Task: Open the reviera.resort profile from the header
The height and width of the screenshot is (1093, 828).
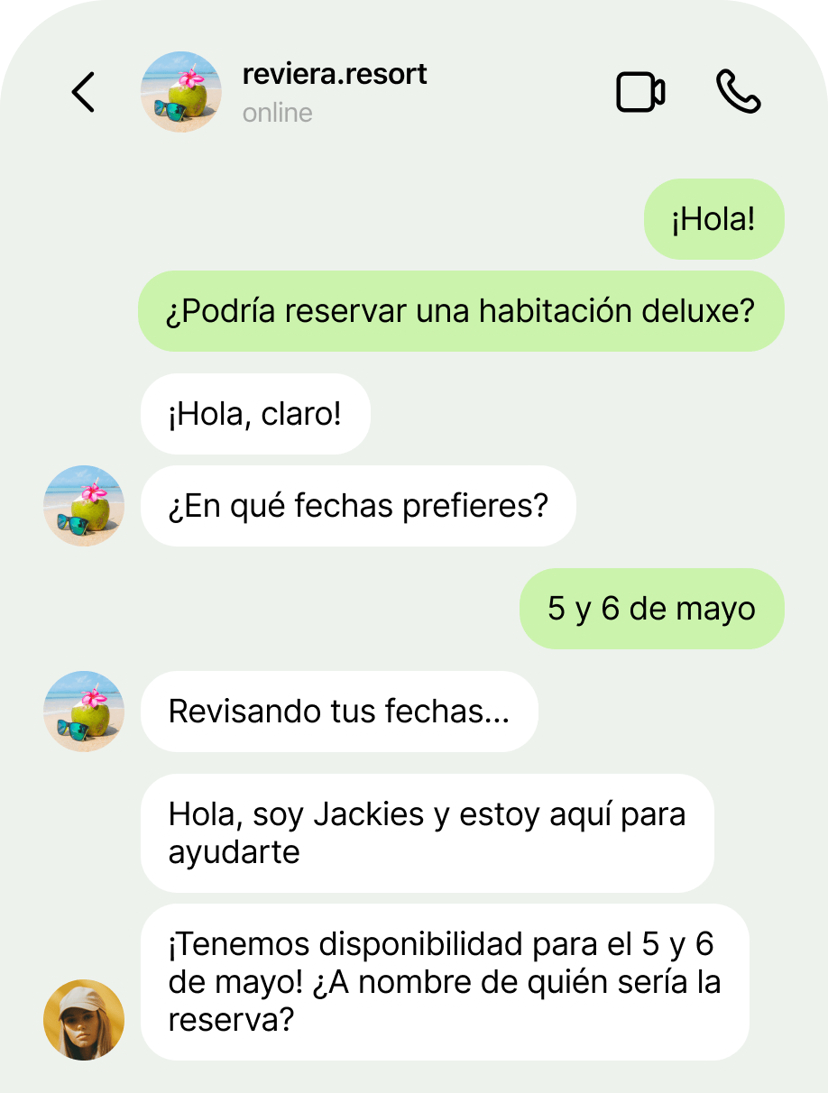Action: coord(181,92)
